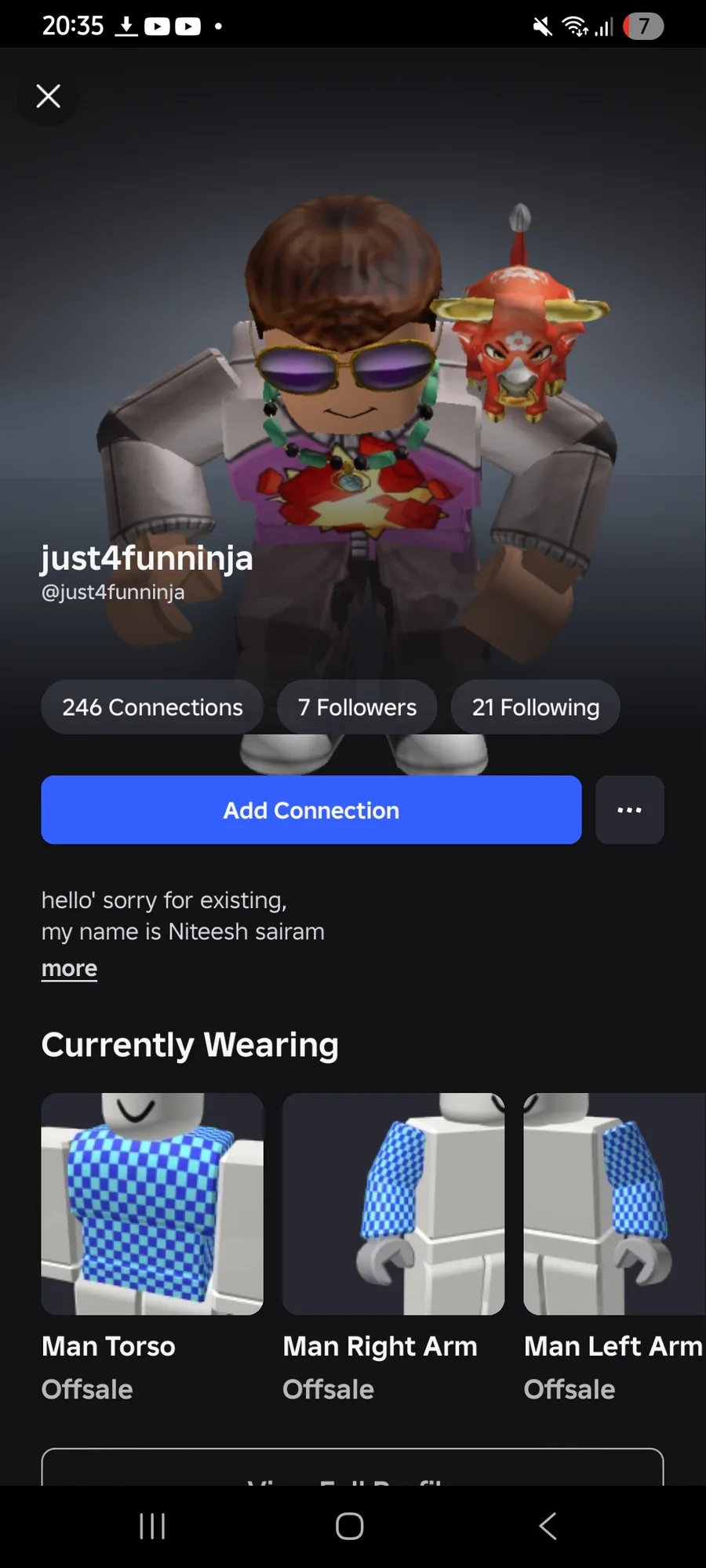
Task: Open the three-dot options menu
Action: pyautogui.click(x=629, y=810)
